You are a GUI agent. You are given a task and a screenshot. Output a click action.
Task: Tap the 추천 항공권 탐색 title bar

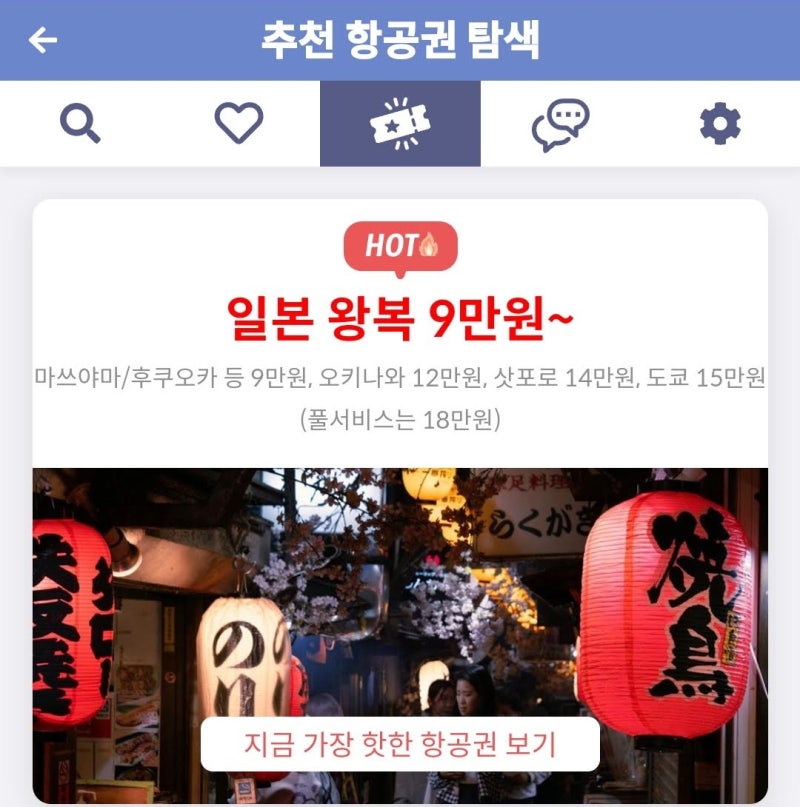click(x=400, y=38)
